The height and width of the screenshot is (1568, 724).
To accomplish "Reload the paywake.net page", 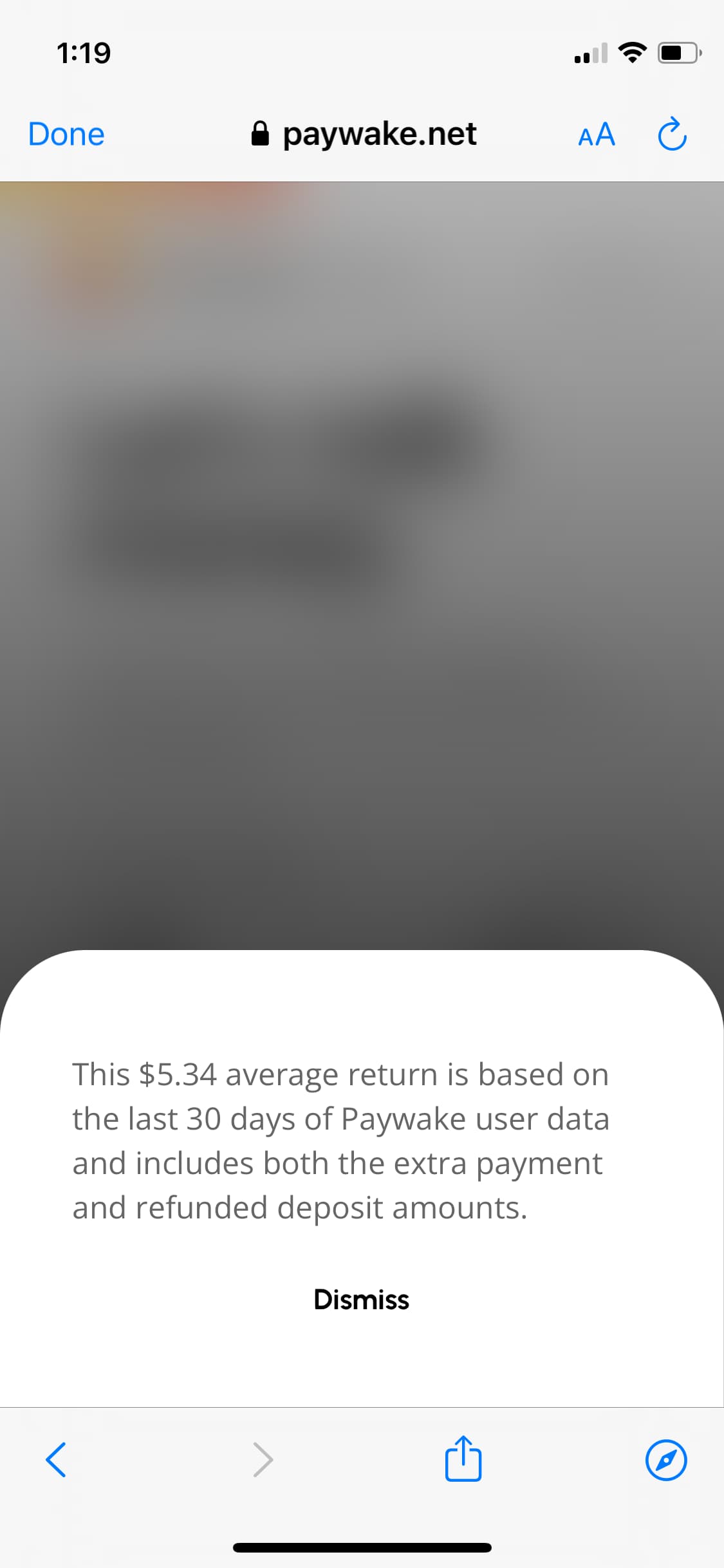I will pyautogui.click(x=672, y=135).
